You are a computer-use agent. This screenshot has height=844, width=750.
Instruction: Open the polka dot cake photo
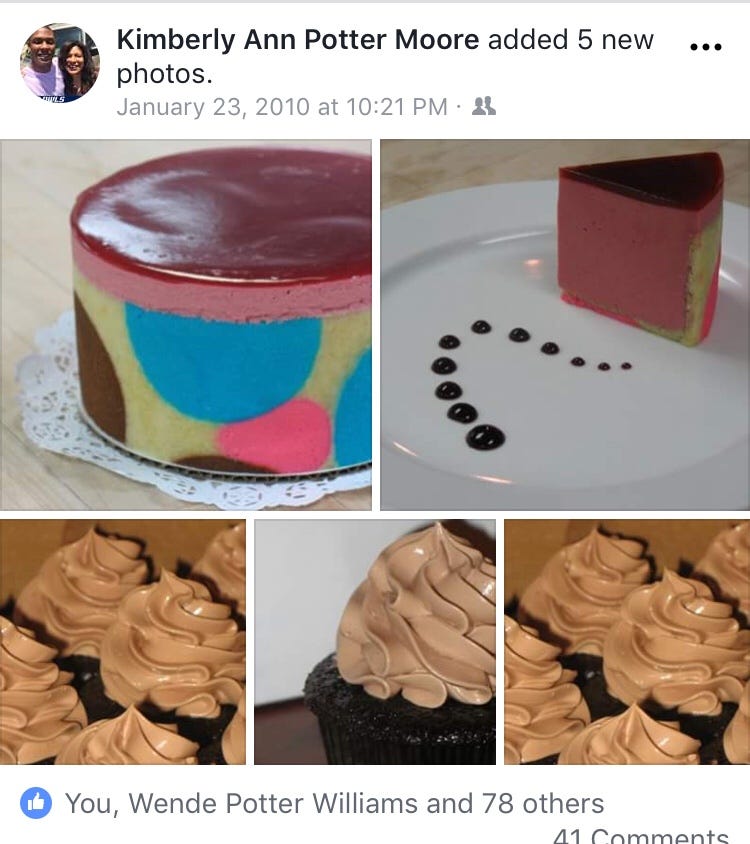(x=186, y=325)
